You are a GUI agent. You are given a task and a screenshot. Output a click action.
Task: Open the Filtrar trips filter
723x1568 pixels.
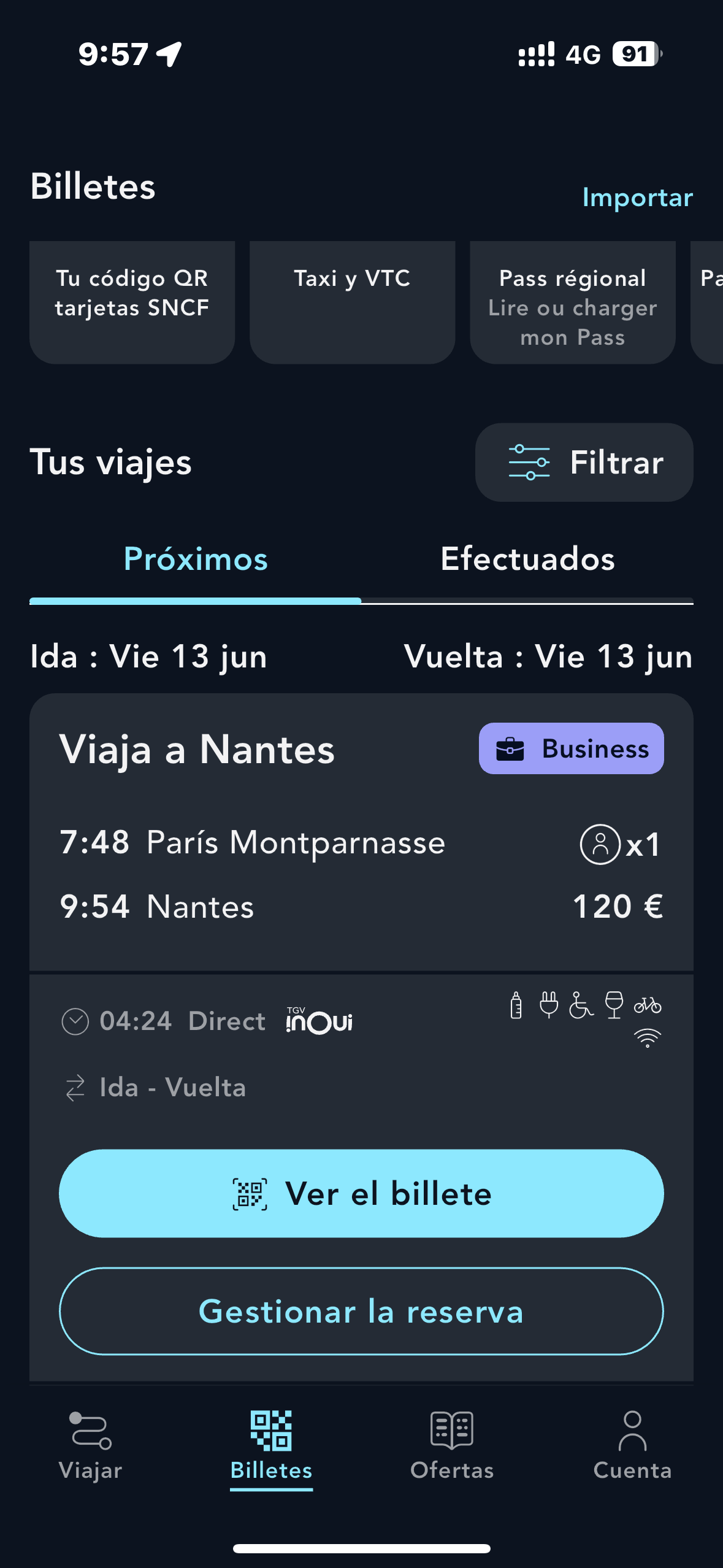pos(584,462)
